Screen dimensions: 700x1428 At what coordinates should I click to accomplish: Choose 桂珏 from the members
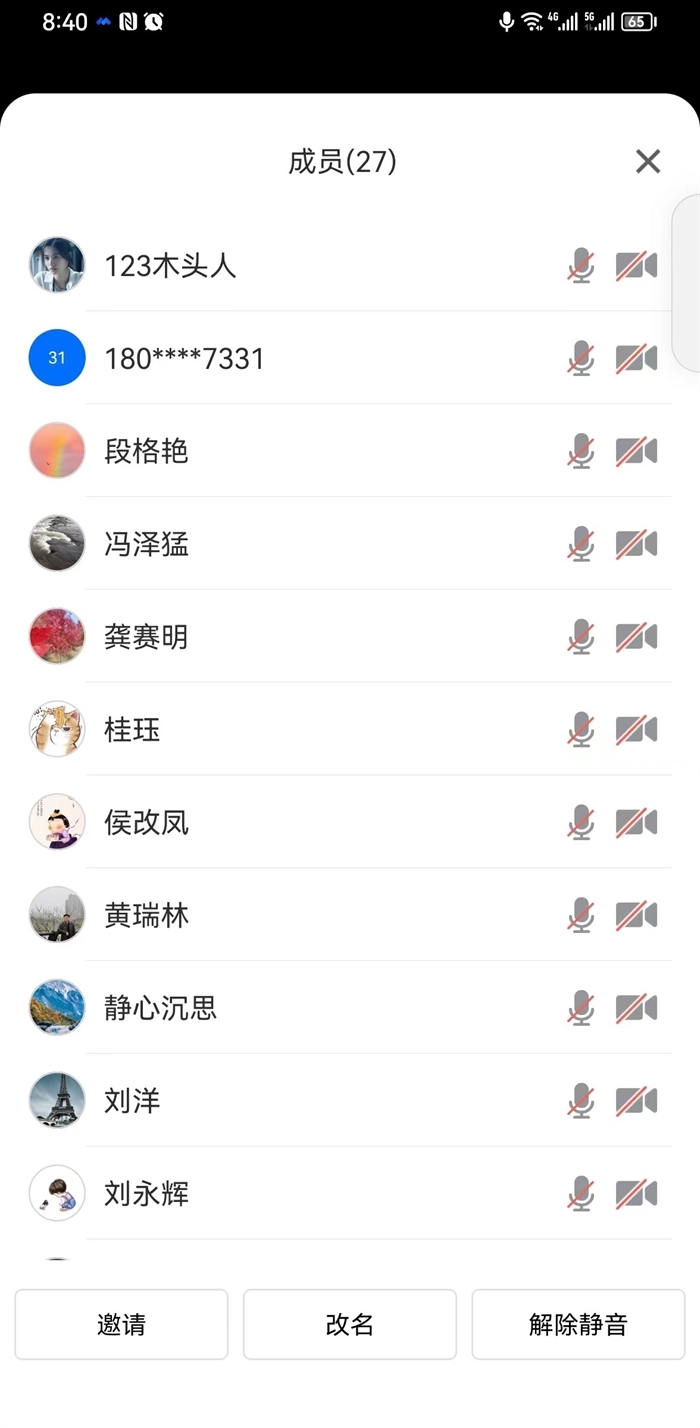click(x=133, y=730)
